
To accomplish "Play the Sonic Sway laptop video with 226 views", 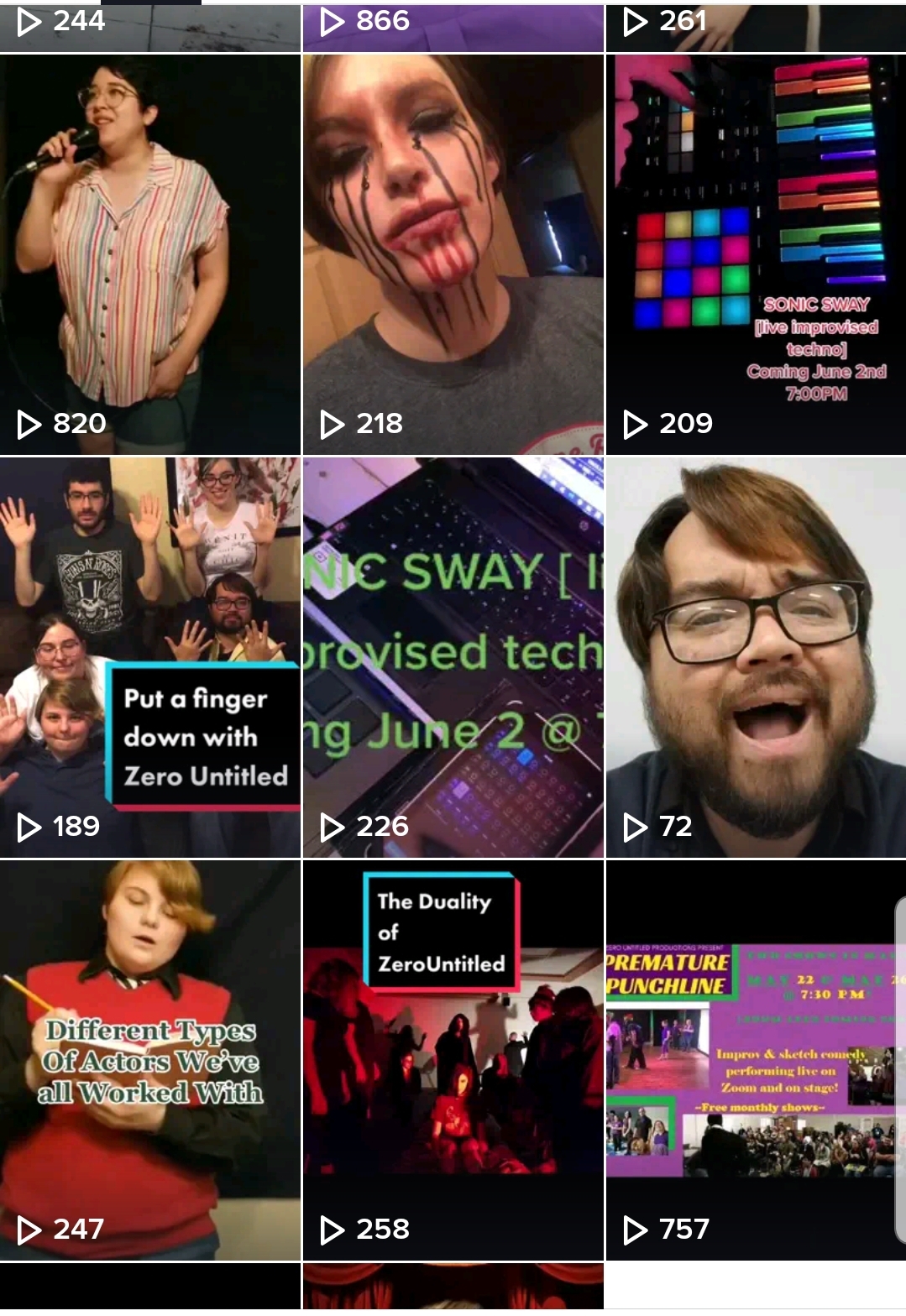I will point(453,656).
